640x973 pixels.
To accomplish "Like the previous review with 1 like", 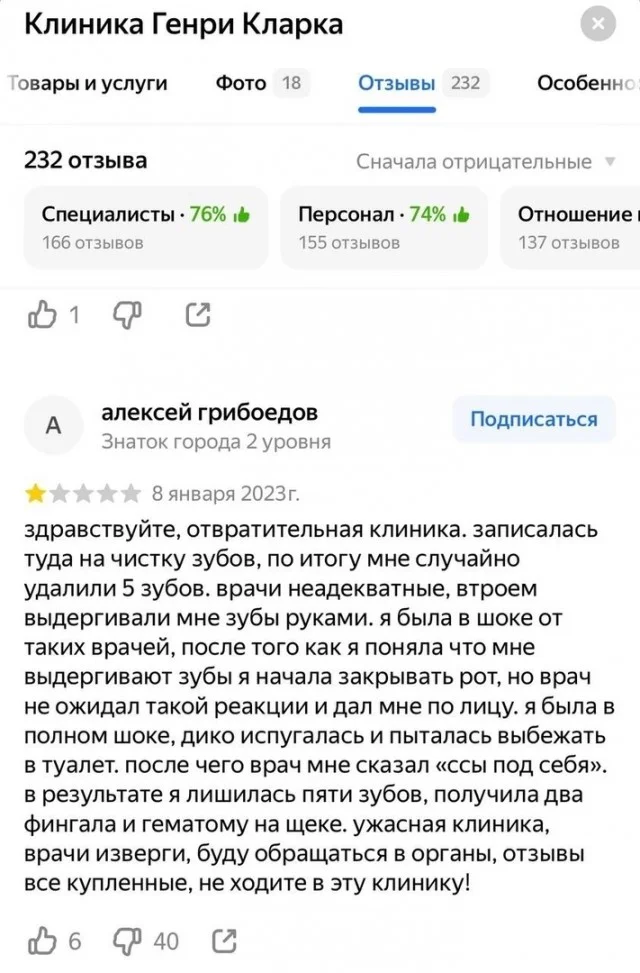I will pos(44,316).
